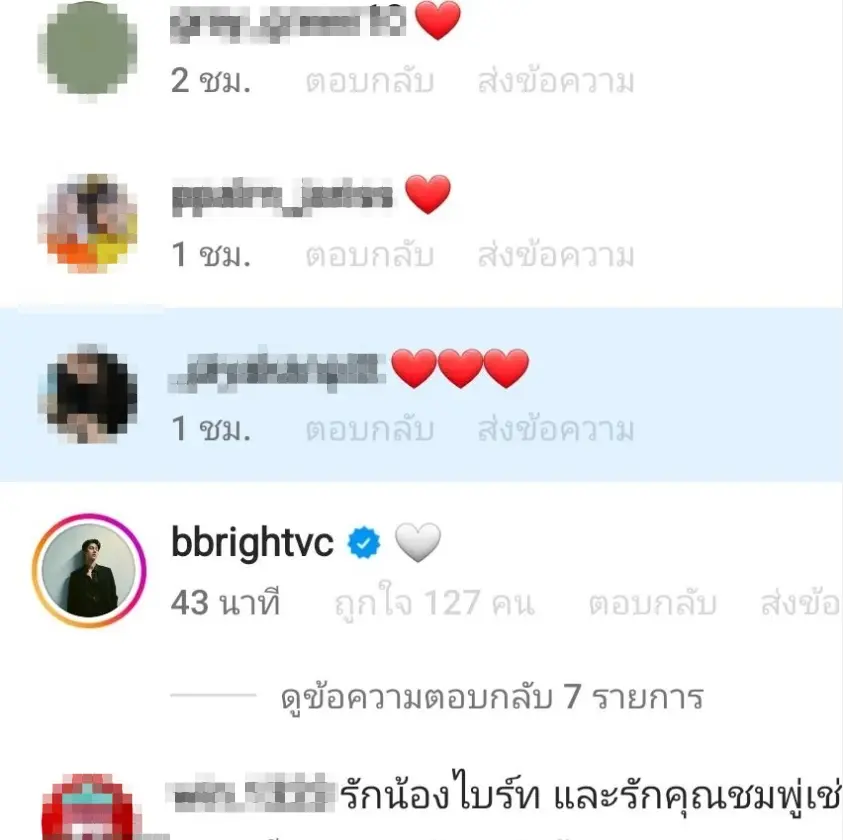Viewport: 843px width, 840px height.
Task: Tap ส่งข้อความ on the single-heart 1 ชม. comment
Action: (x=556, y=255)
